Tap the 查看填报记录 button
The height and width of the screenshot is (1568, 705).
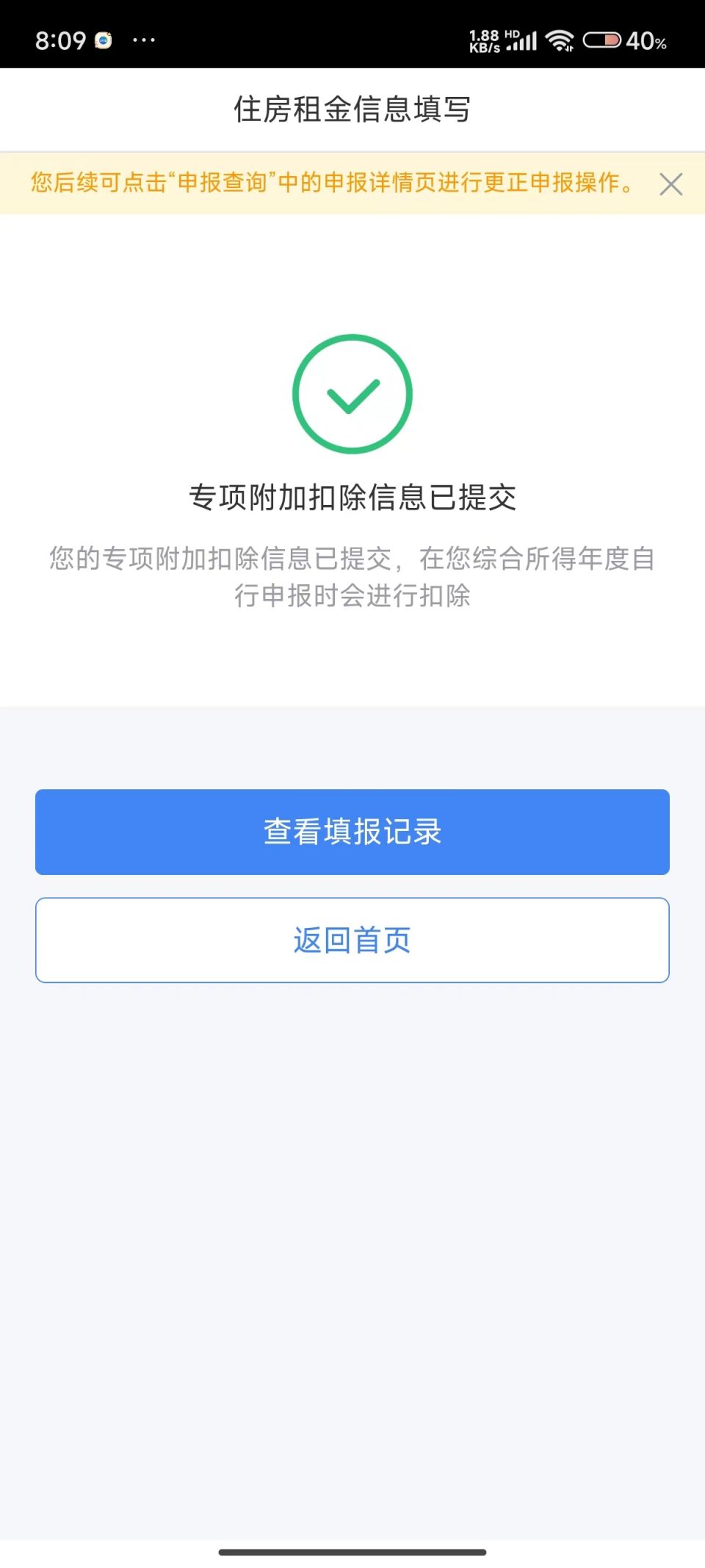point(352,832)
